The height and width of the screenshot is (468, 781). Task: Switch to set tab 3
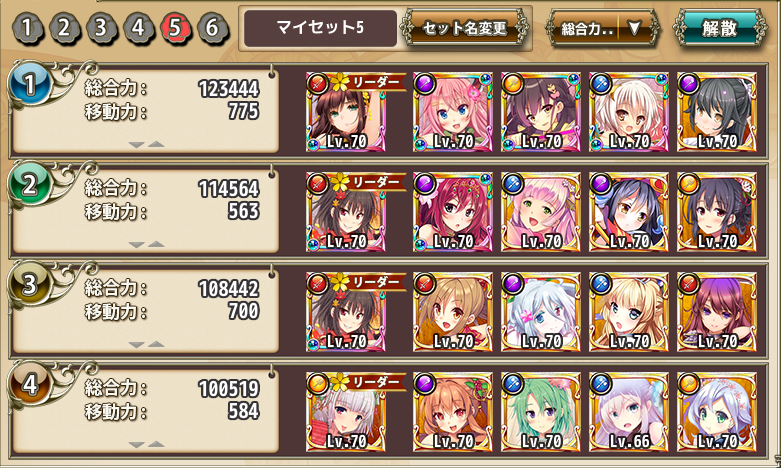pos(101,27)
